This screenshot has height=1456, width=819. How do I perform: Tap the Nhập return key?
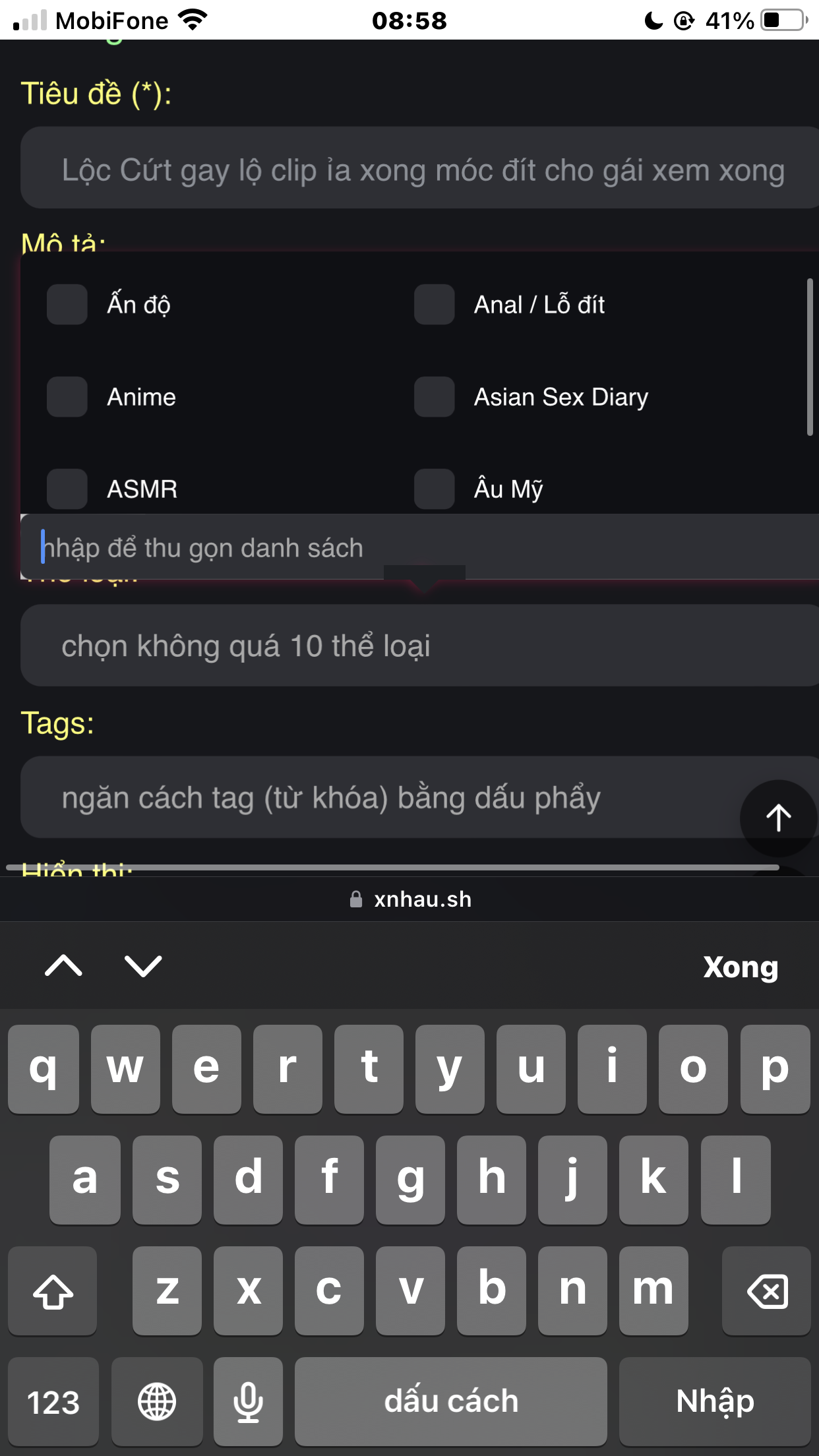[715, 1401]
